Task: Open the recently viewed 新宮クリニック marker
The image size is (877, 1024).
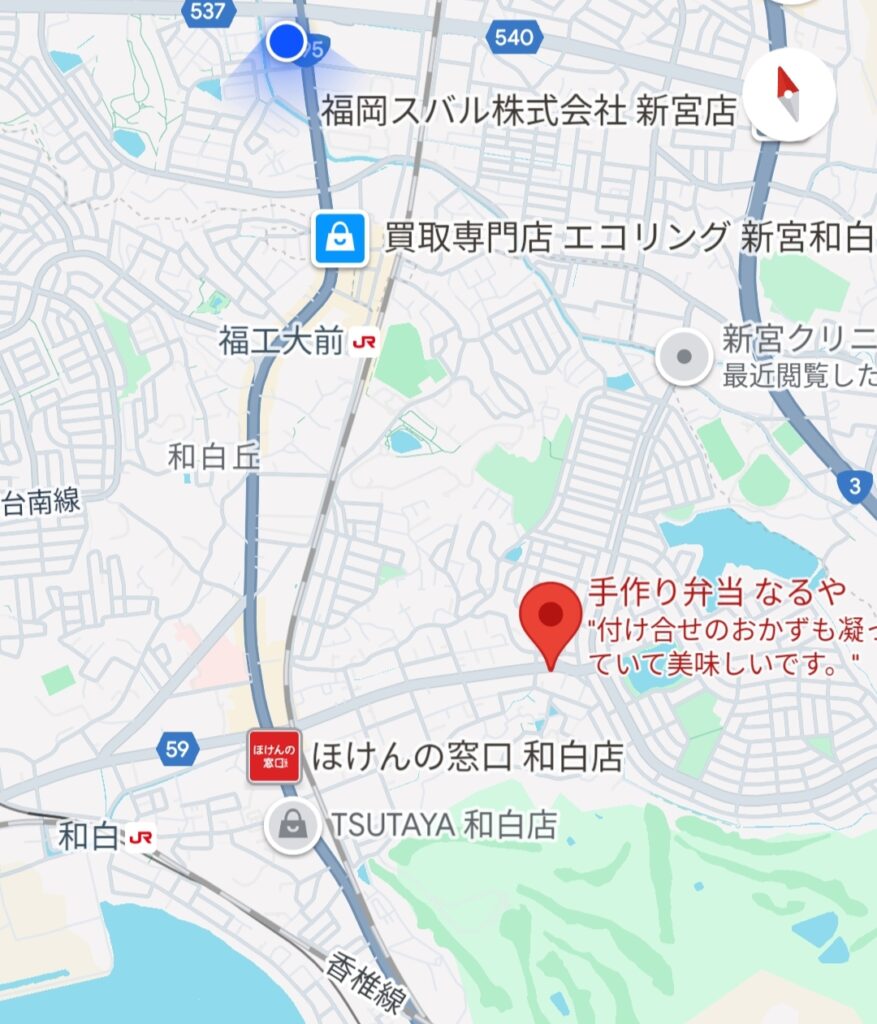Action: click(684, 357)
